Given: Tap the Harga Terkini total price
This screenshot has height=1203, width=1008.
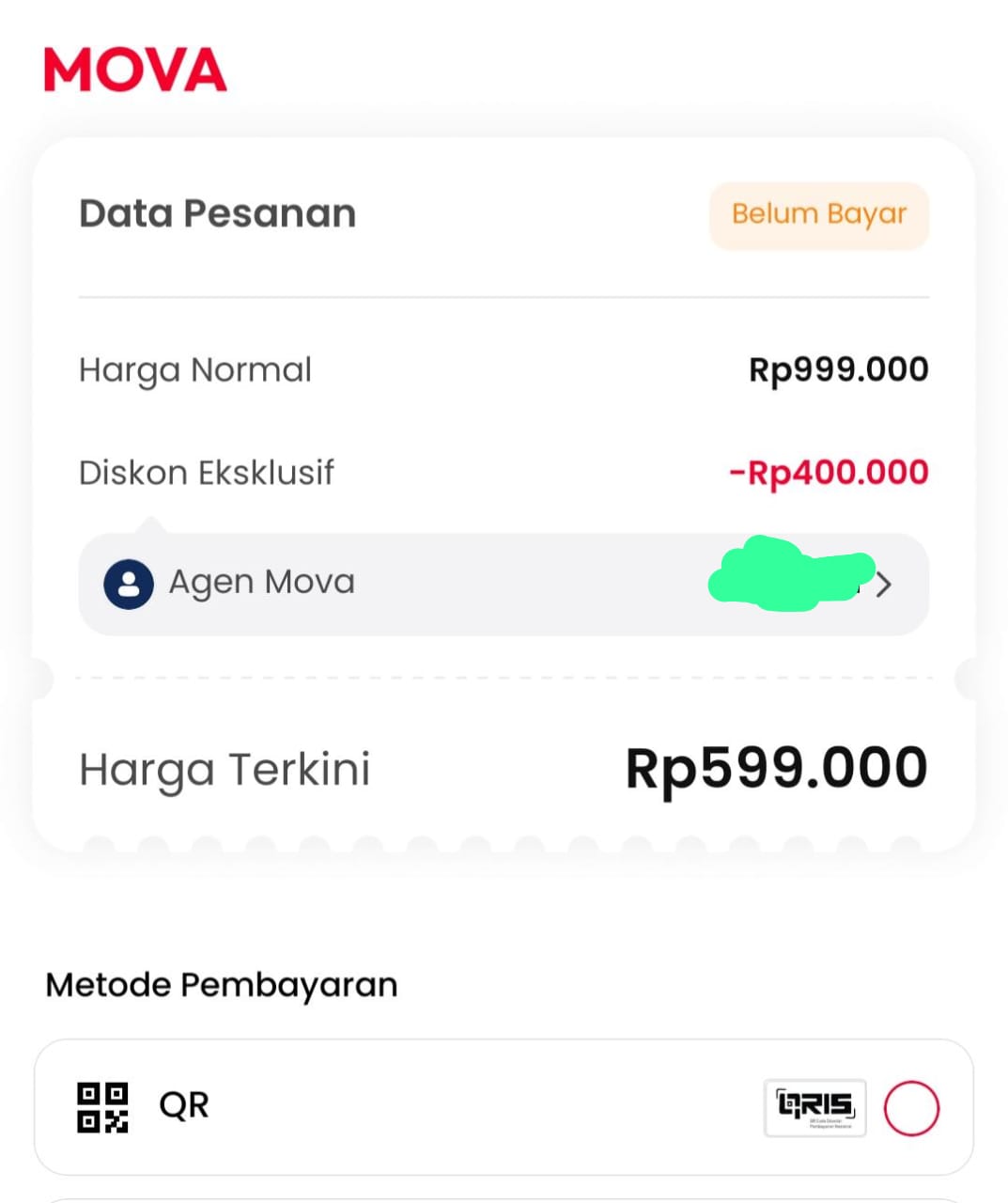Looking at the screenshot, I should [778, 767].
